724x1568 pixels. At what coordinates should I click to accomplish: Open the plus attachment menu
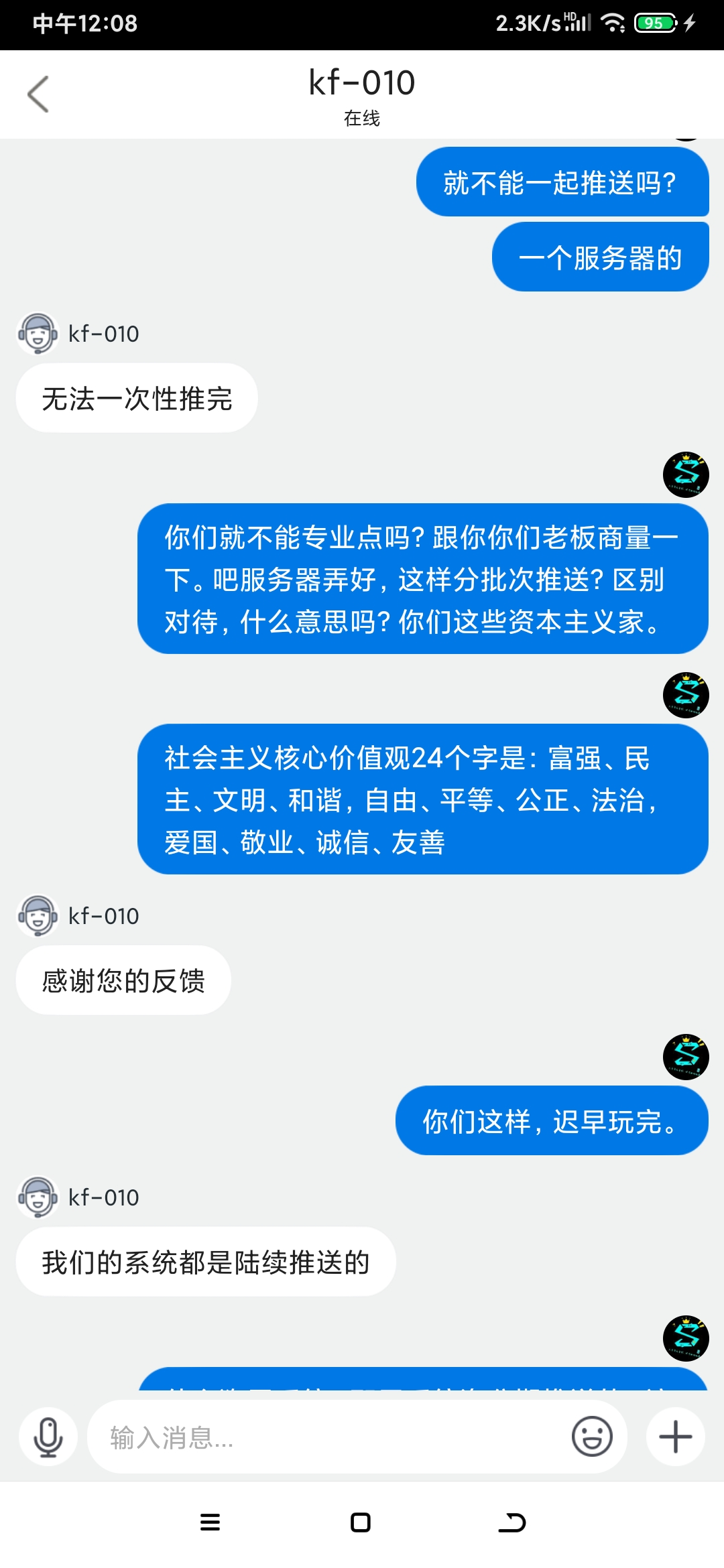pos(675,1437)
